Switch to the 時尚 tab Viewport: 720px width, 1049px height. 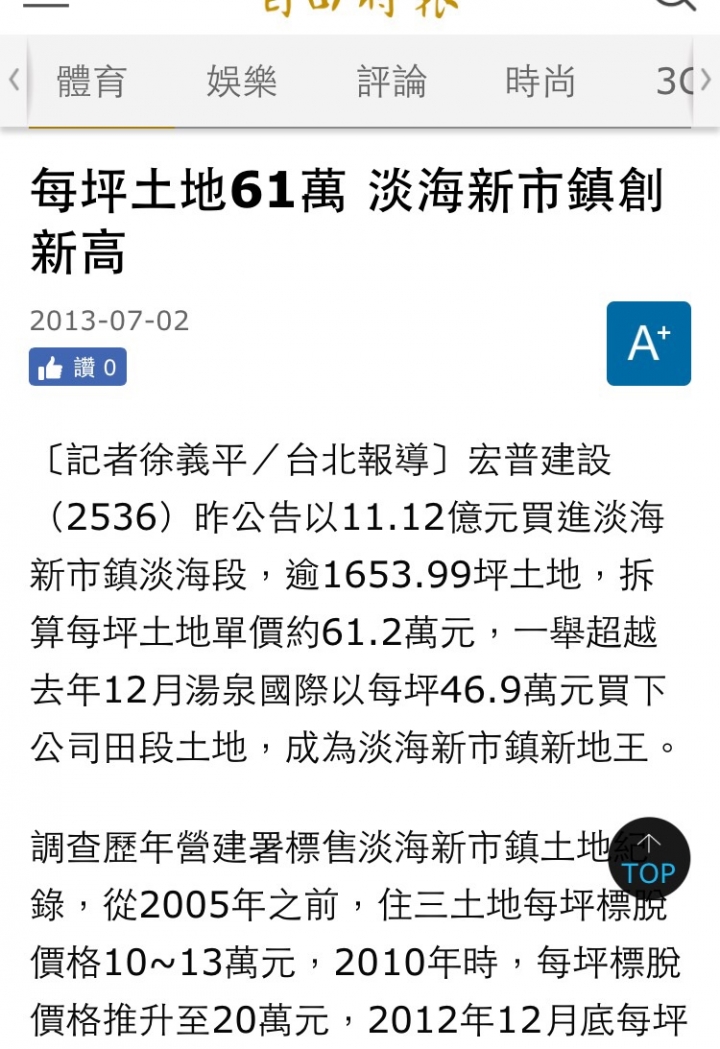(540, 82)
